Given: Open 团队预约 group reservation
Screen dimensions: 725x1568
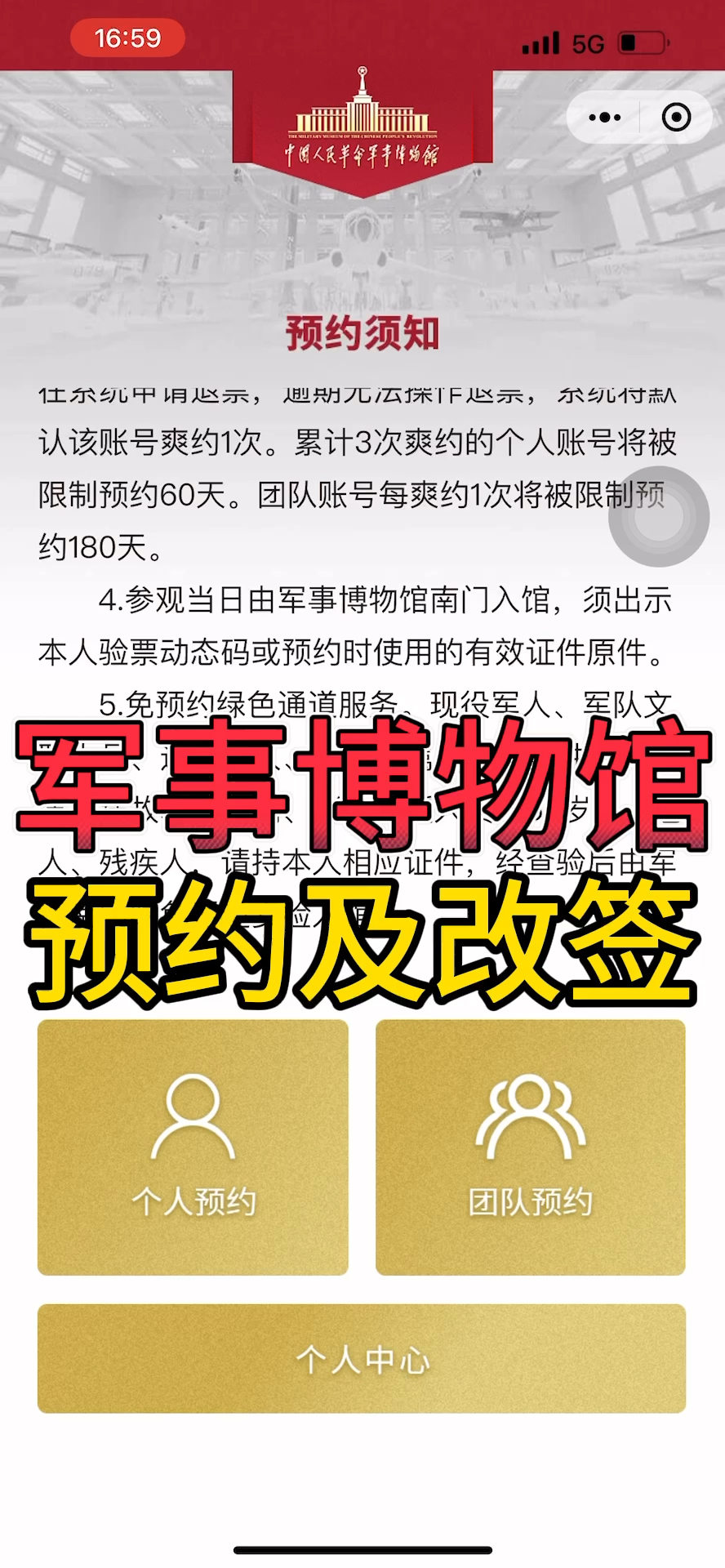Looking at the screenshot, I should click(531, 1147).
